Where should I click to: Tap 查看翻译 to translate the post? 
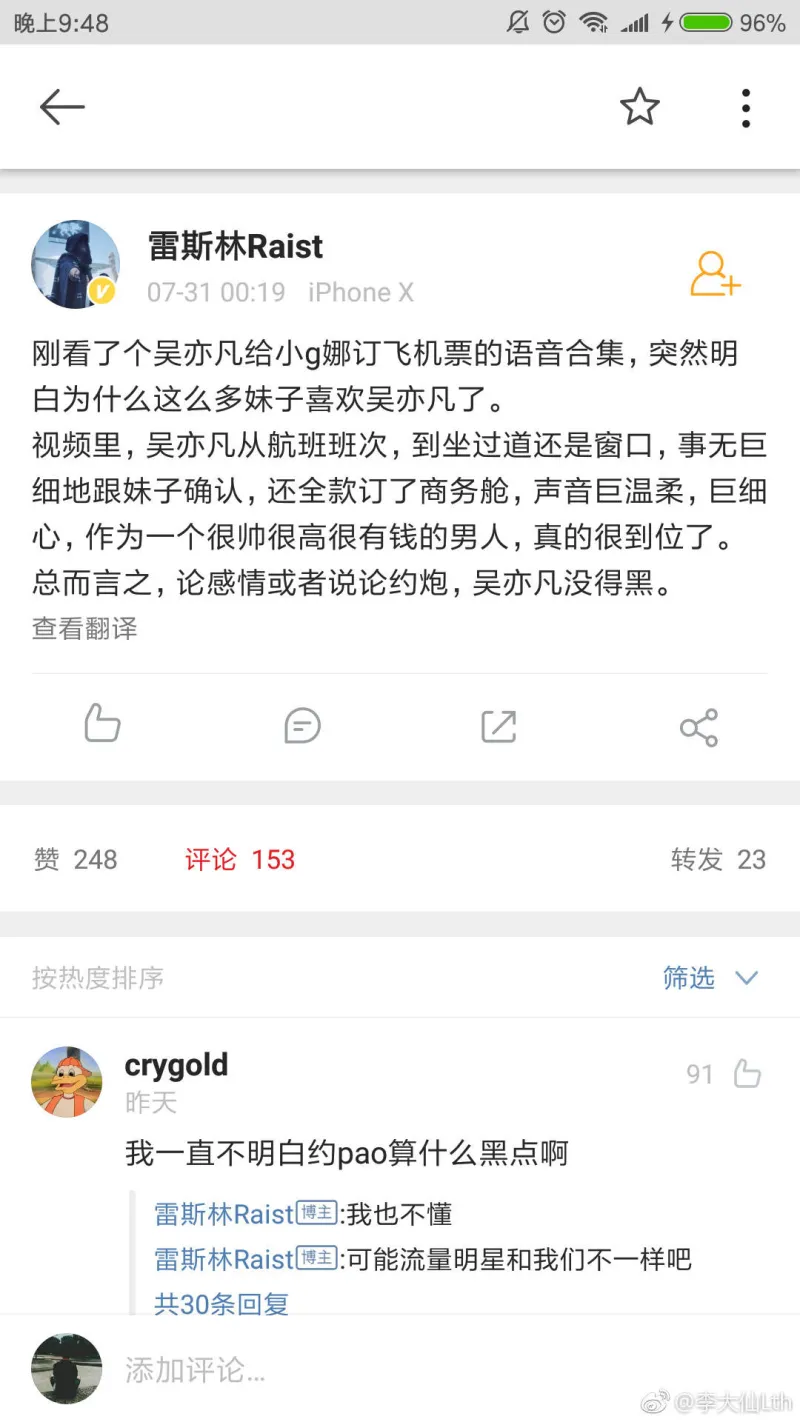85,628
